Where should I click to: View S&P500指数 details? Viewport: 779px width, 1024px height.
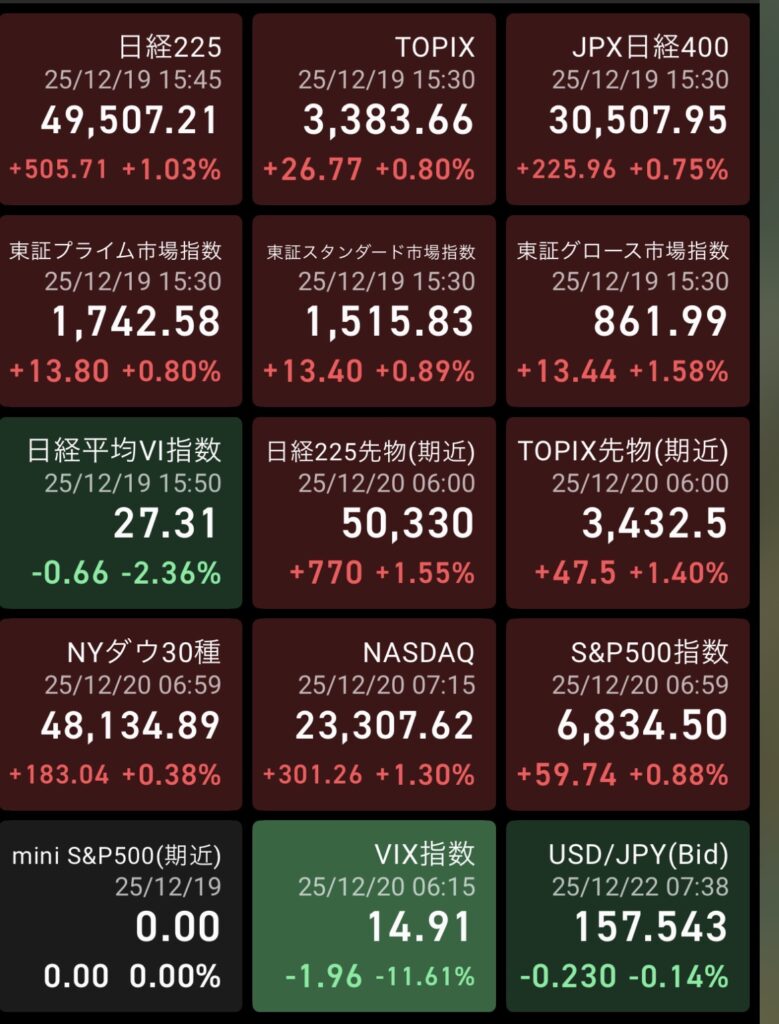tap(627, 714)
